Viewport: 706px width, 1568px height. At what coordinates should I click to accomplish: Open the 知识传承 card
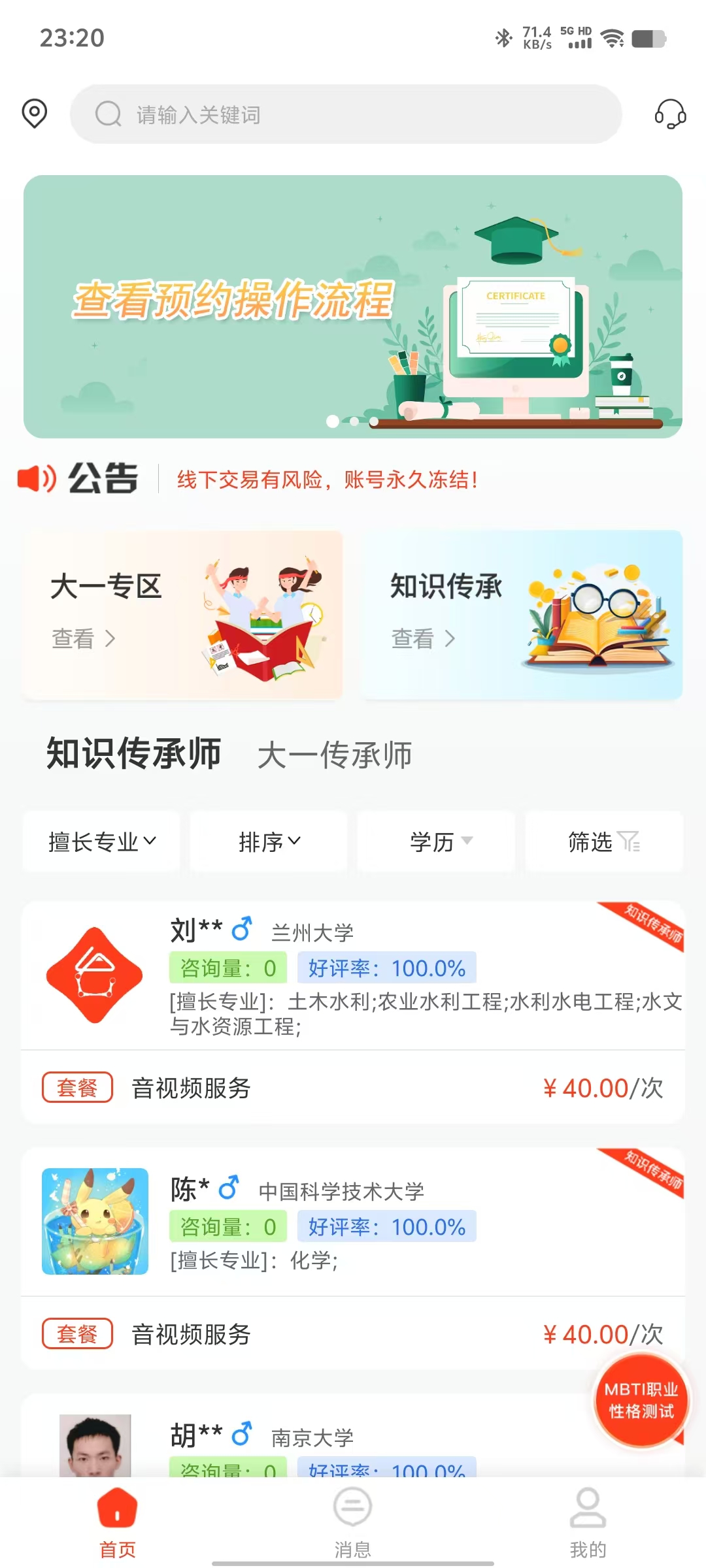click(x=522, y=614)
